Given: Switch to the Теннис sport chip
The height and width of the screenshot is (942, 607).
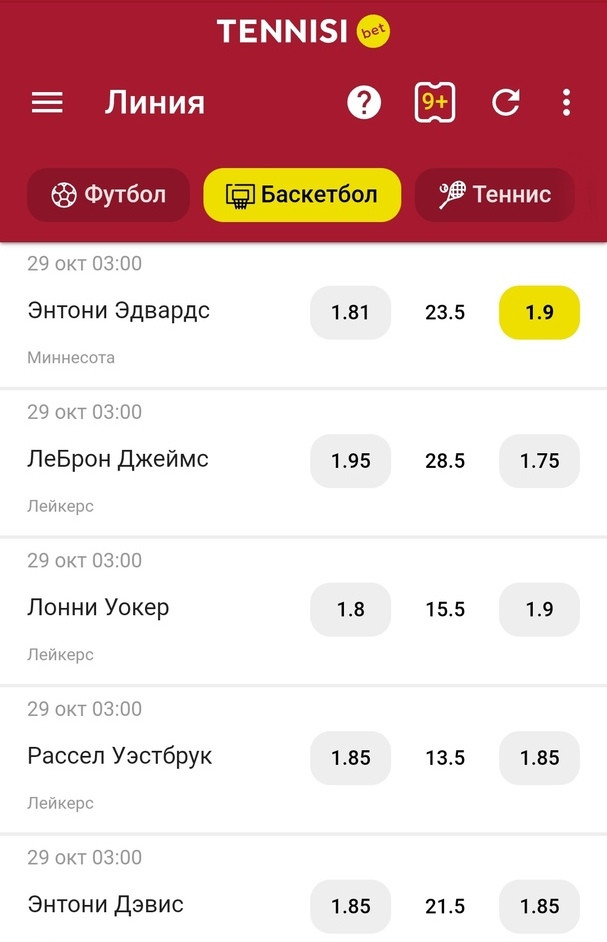Looking at the screenshot, I should pyautogui.click(x=495, y=194).
